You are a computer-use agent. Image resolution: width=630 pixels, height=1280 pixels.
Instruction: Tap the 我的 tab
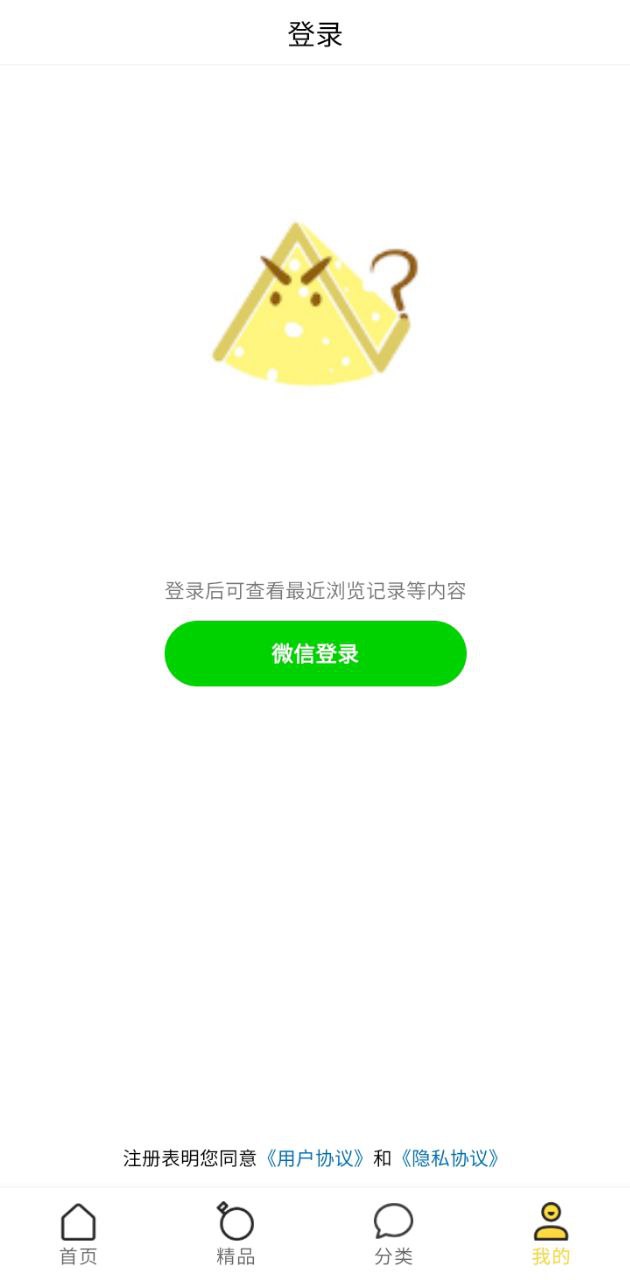[x=550, y=1234]
